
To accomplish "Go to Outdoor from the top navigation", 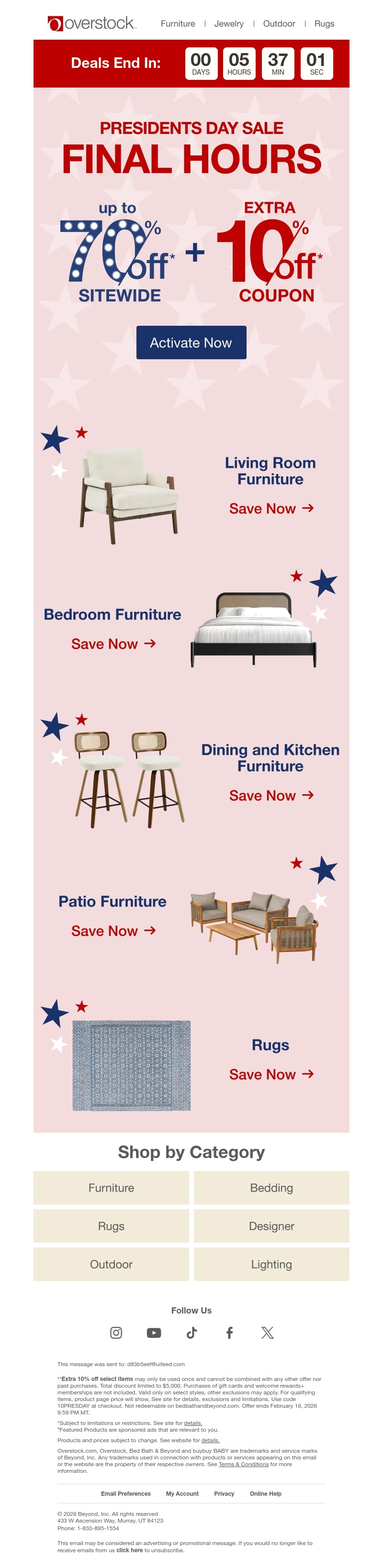I will 279,24.
